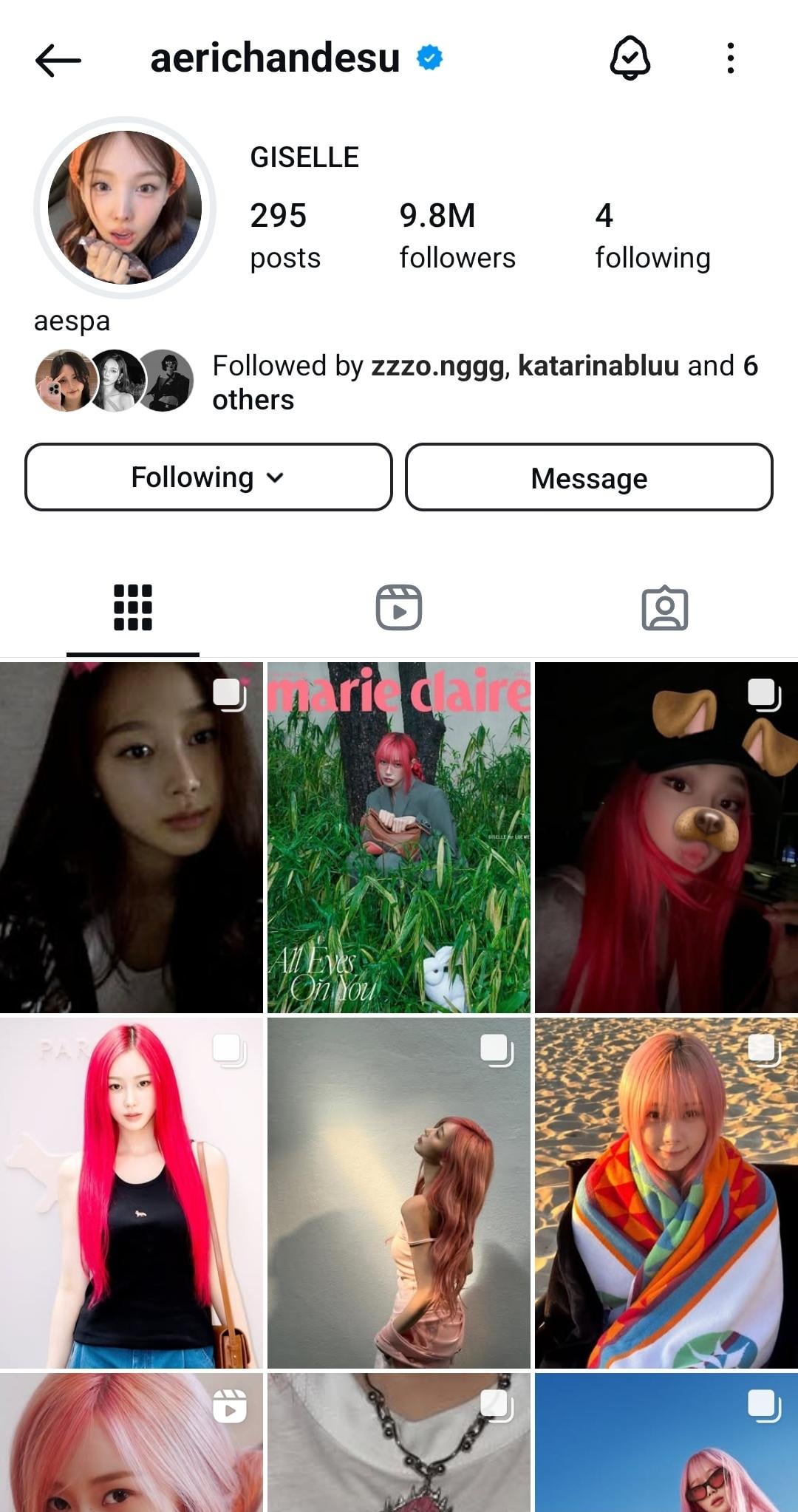
Task: Open the dark-haired selfie post
Action: (132, 837)
